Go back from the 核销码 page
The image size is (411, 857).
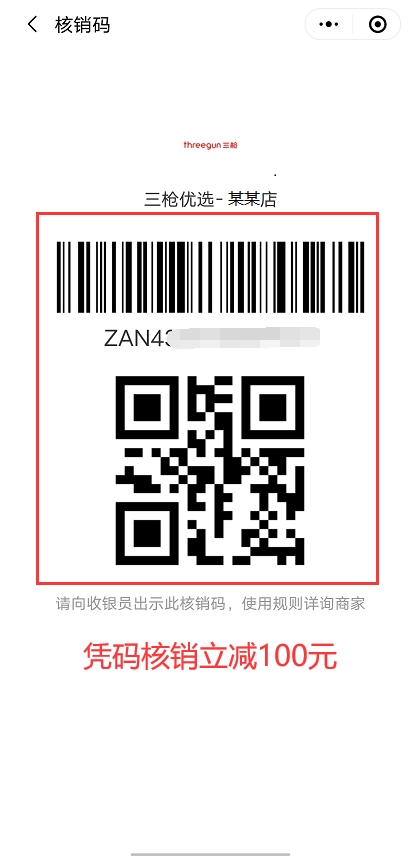[33, 25]
